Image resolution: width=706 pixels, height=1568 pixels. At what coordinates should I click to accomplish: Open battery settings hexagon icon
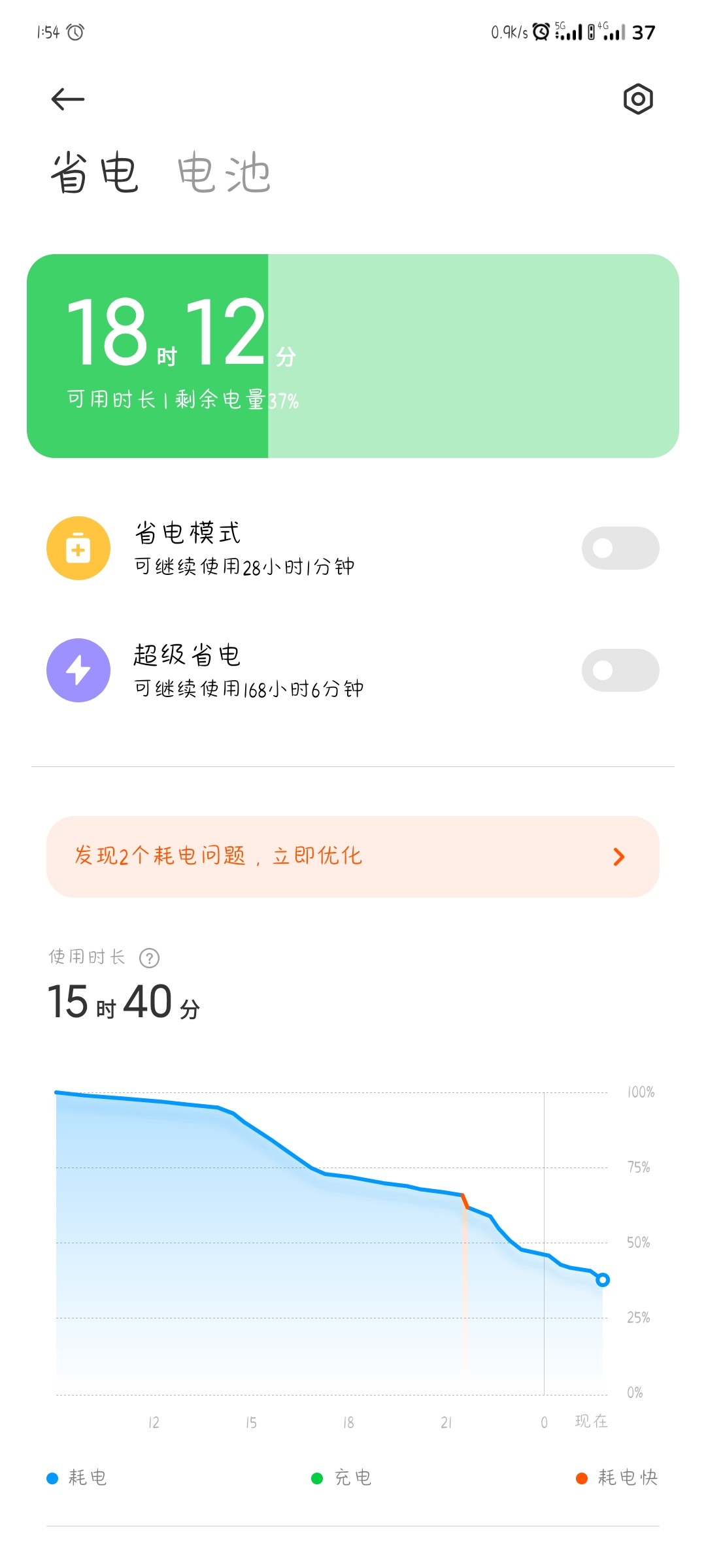pyautogui.click(x=638, y=99)
